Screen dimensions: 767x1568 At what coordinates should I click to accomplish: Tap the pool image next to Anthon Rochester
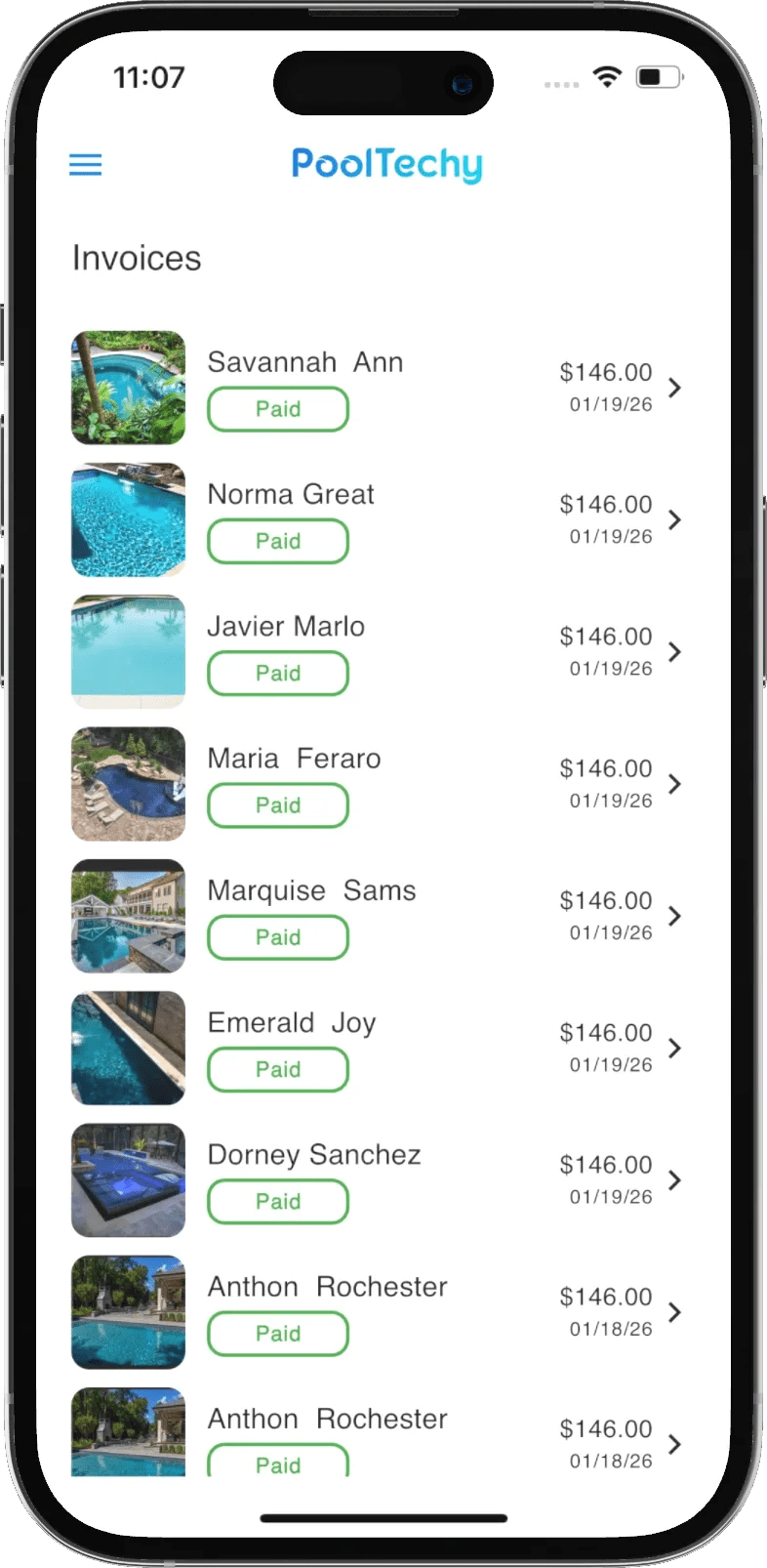click(127, 1312)
